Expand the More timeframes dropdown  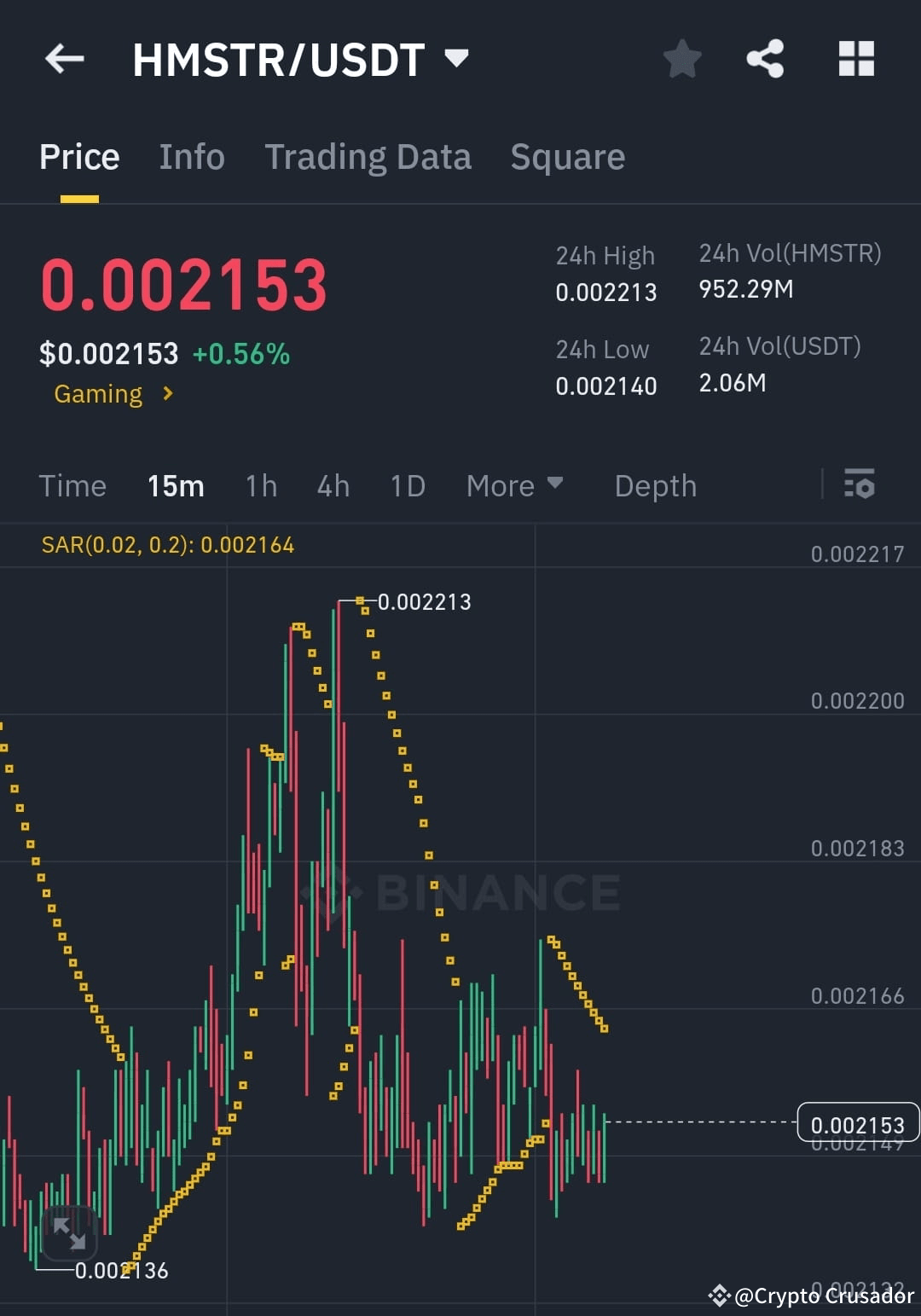click(515, 485)
